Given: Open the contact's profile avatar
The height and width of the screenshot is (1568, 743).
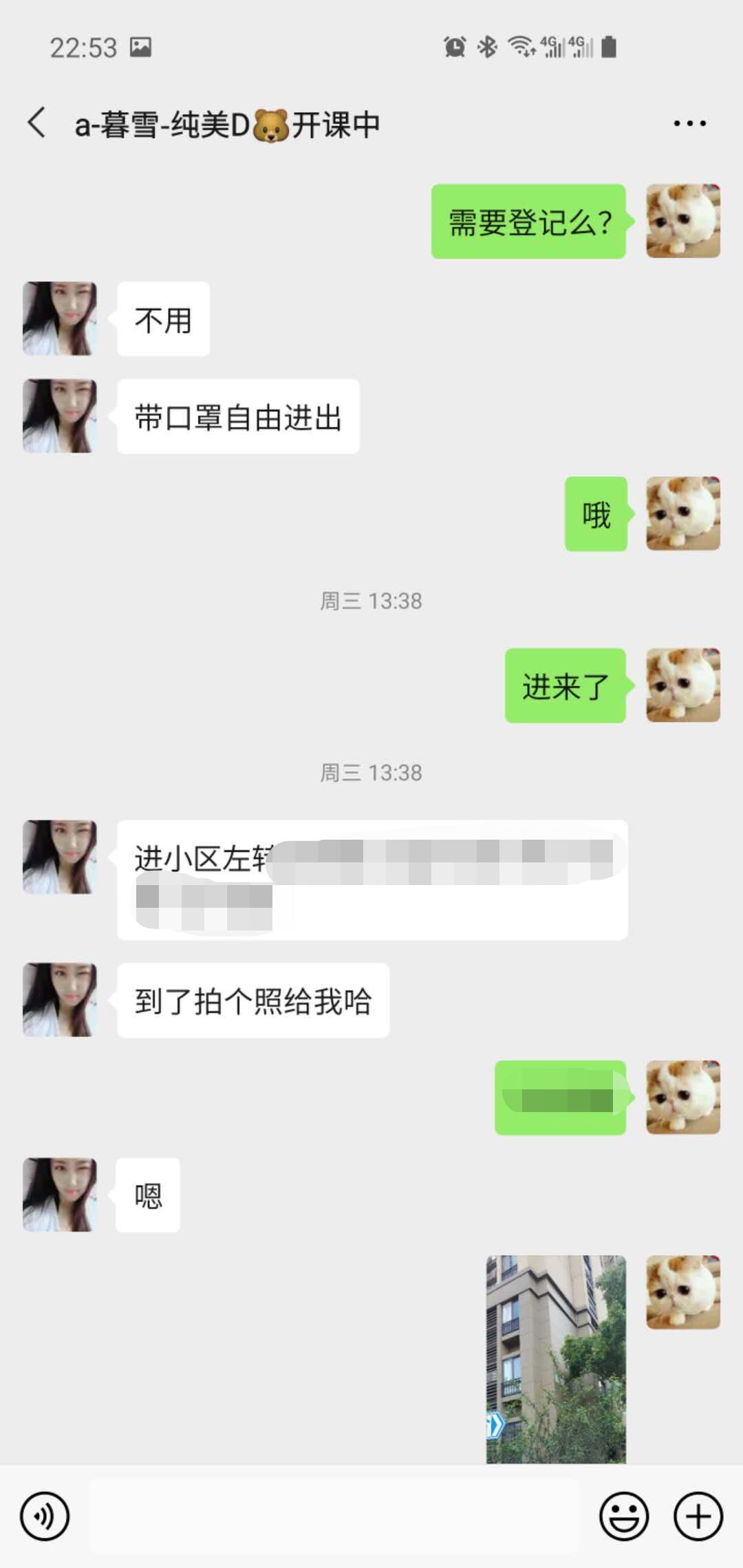Looking at the screenshot, I should tap(60, 318).
